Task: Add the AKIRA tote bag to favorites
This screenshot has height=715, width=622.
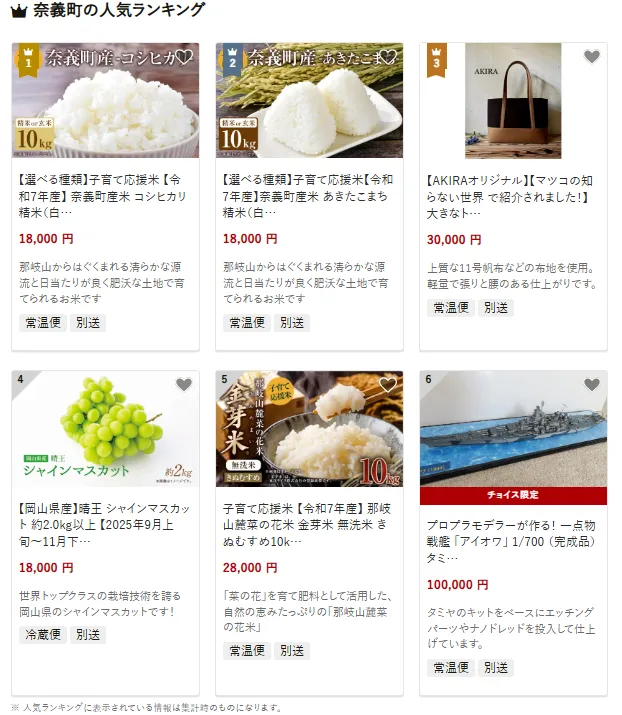Action: (x=592, y=57)
